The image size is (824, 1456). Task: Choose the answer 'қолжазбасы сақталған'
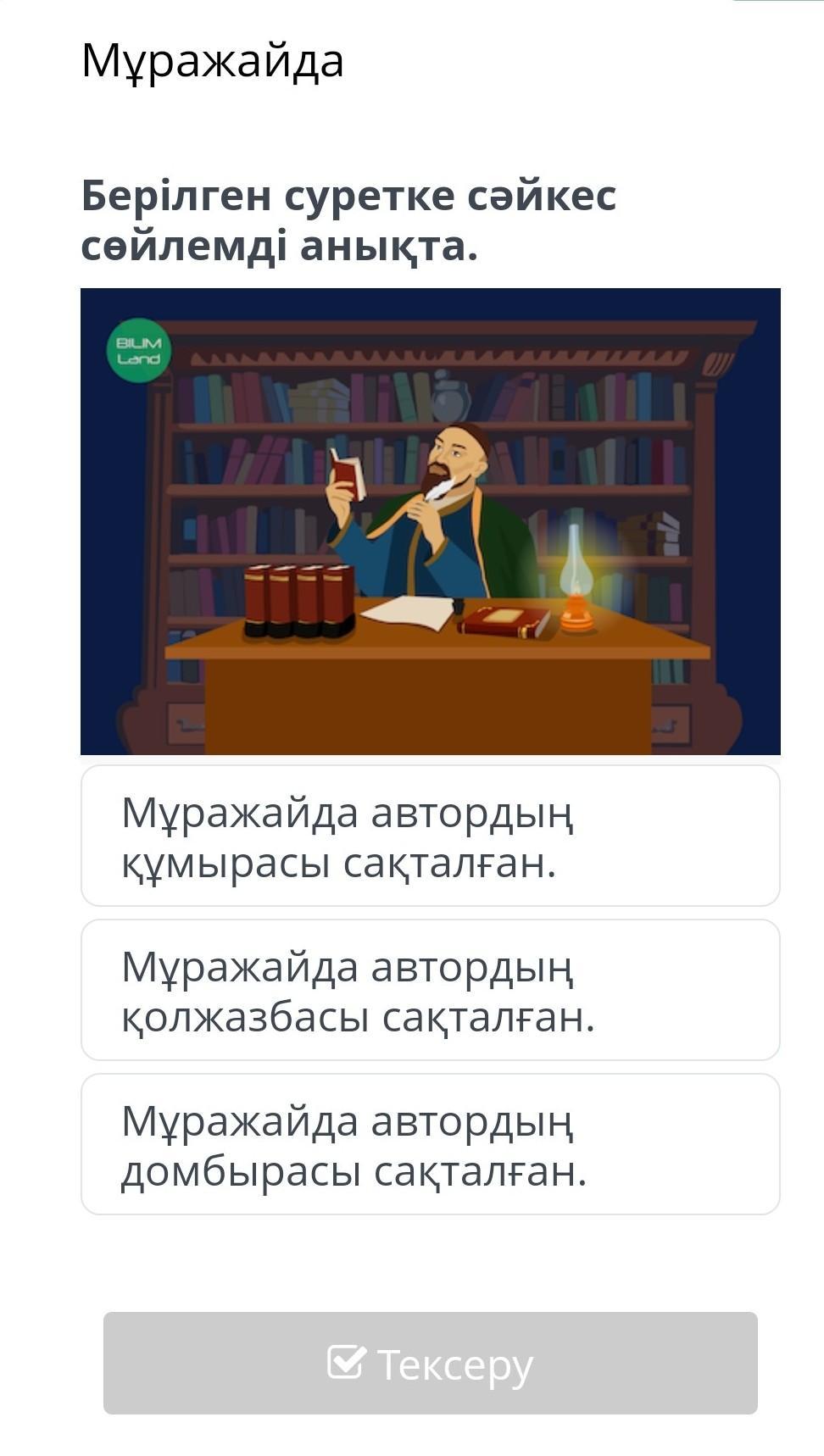pos(430,990)
